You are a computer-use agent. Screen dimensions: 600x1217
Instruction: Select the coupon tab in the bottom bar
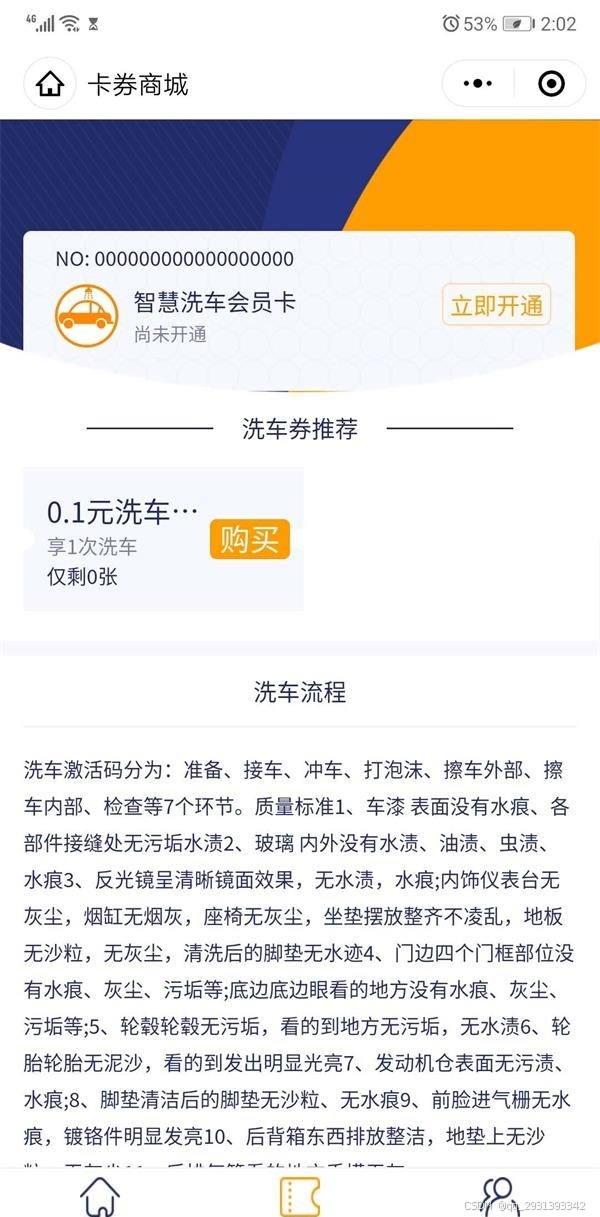coord(299,1195)
